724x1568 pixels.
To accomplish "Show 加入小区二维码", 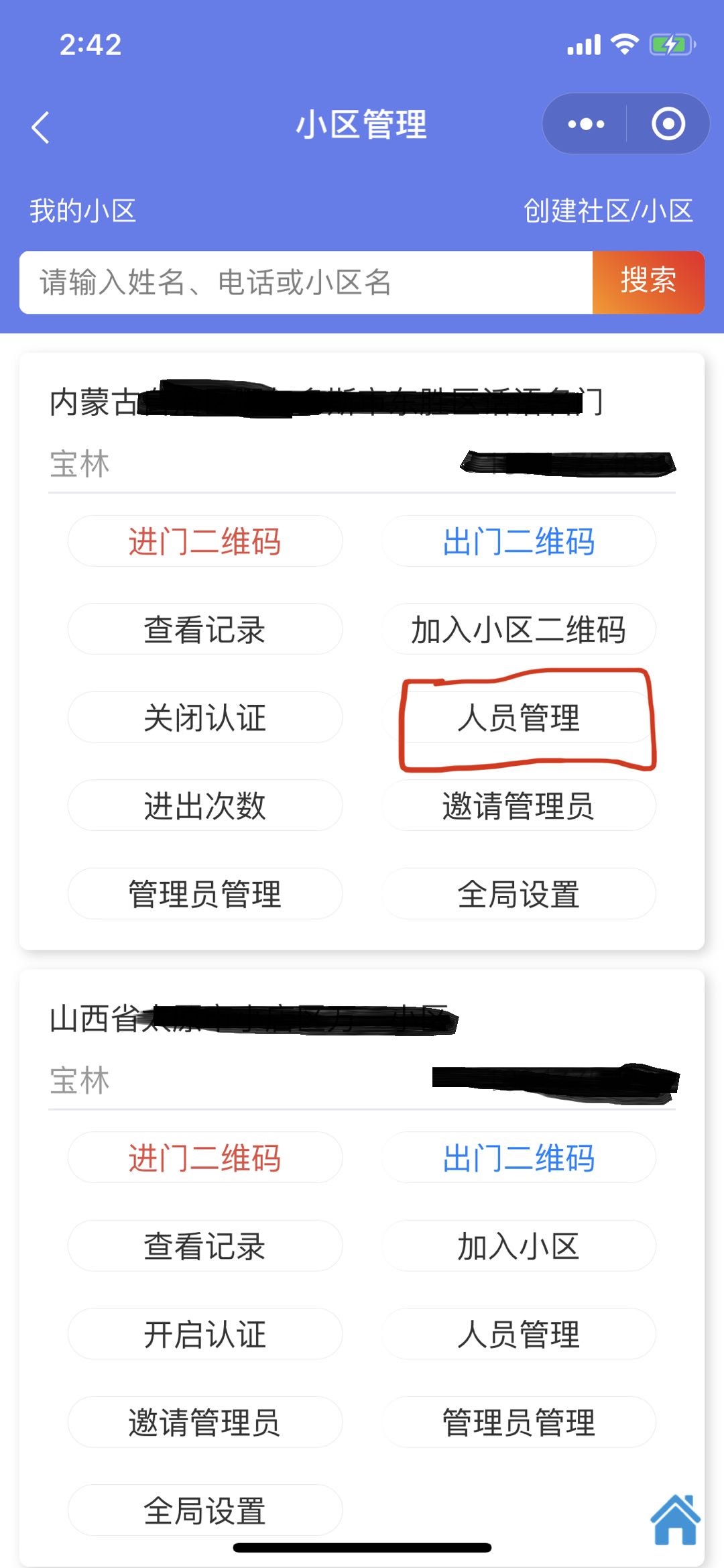I will 518,629.
